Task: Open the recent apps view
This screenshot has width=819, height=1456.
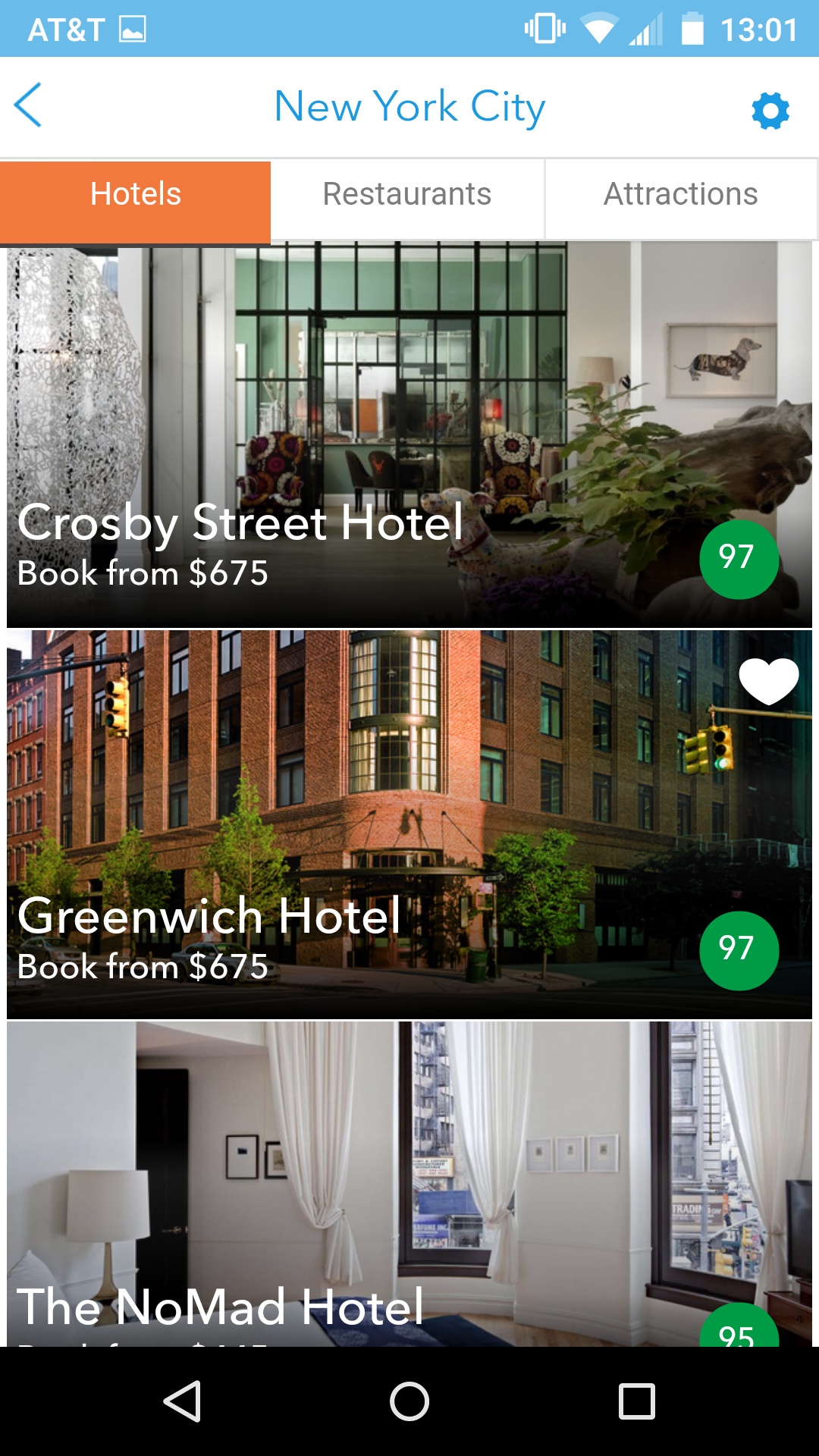Action: [637, 1401]
